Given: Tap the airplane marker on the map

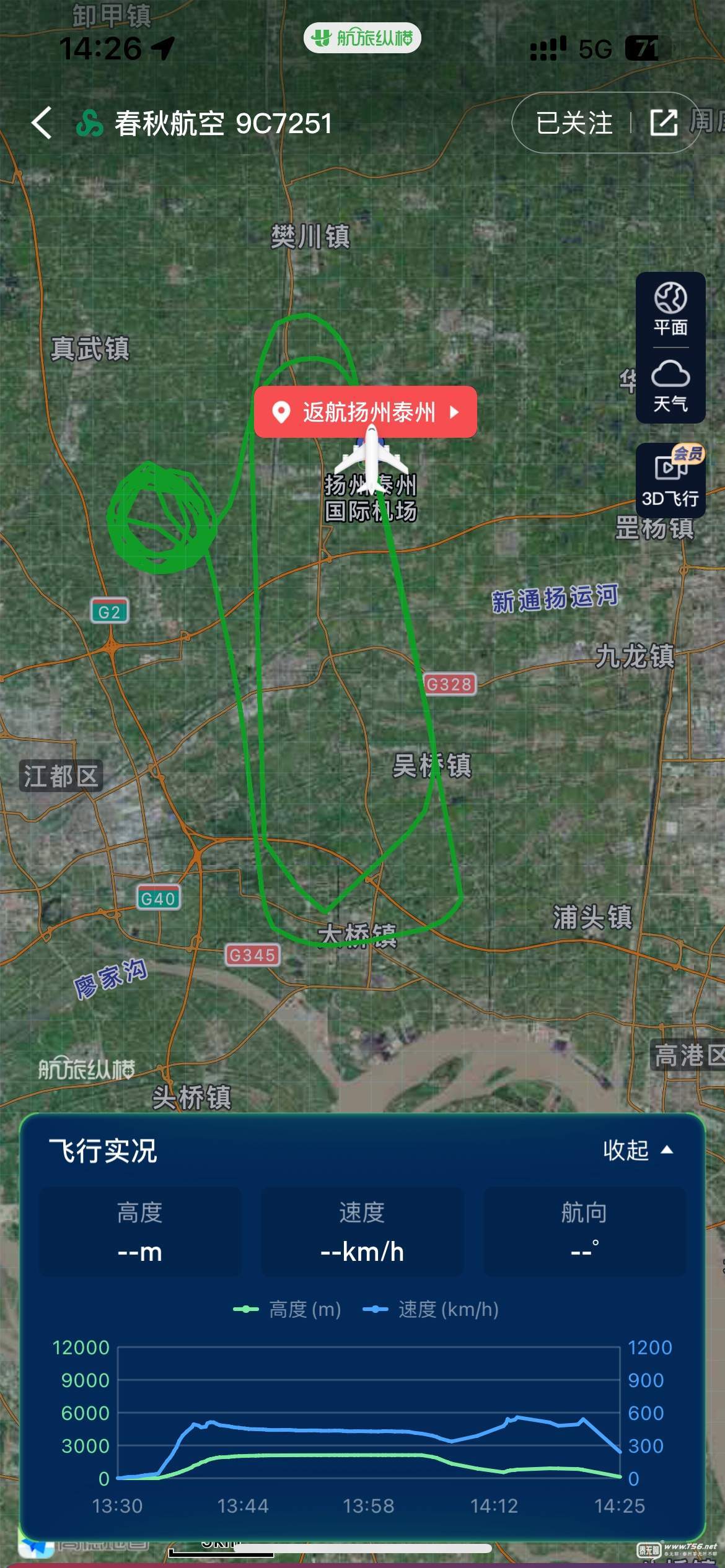Looking at the screenshot, I should (371, 460).
